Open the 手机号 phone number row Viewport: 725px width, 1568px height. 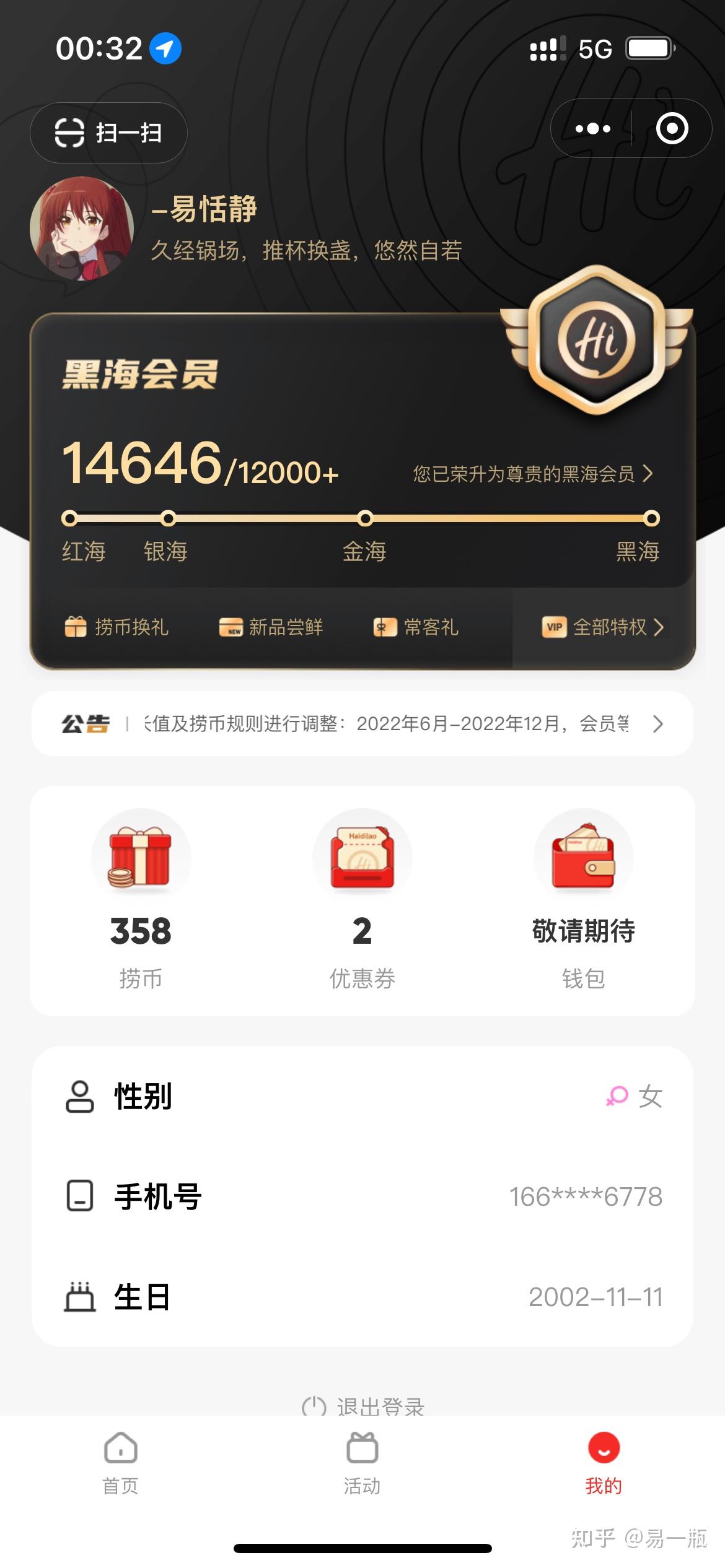[x=362, y=1196]
